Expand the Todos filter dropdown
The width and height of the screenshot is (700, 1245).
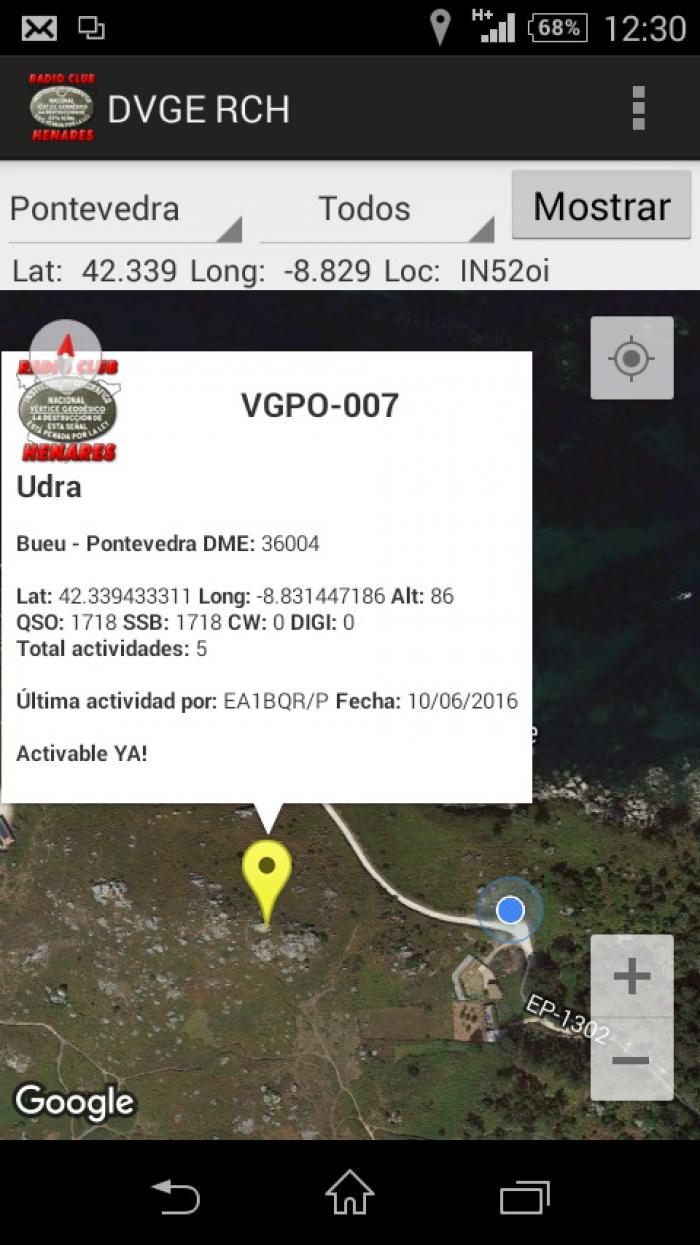click(x=377, y=209)
